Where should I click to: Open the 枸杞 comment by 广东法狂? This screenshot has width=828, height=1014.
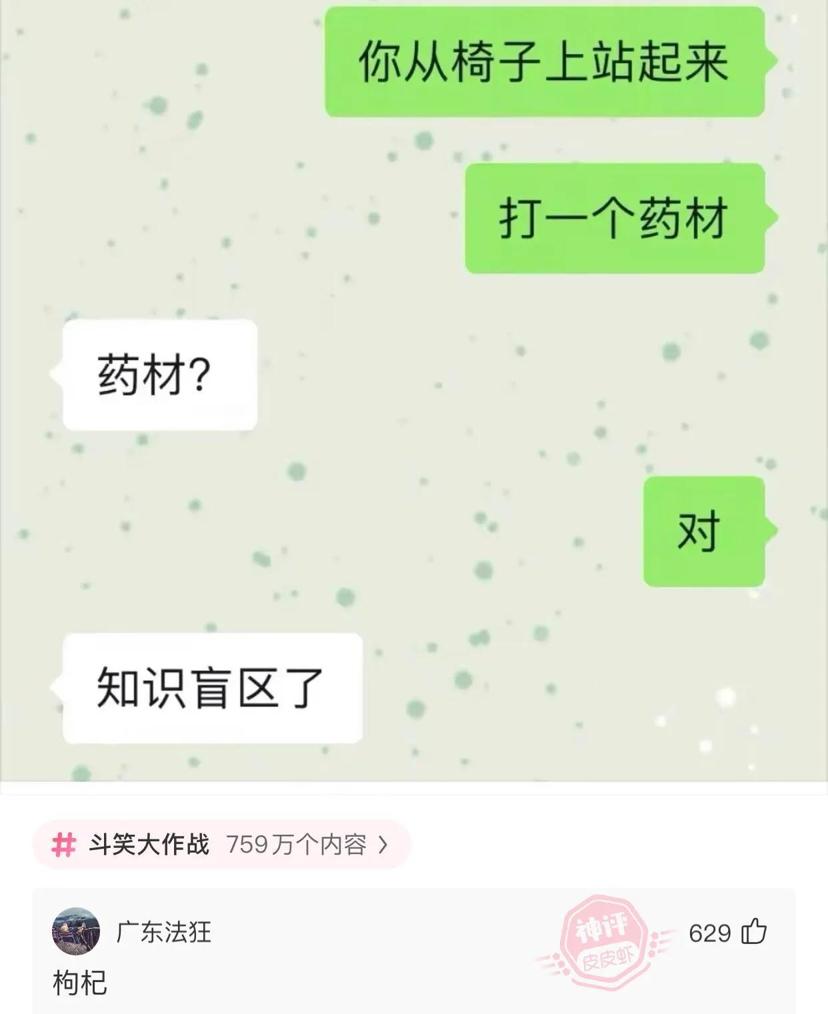(80, 983)
